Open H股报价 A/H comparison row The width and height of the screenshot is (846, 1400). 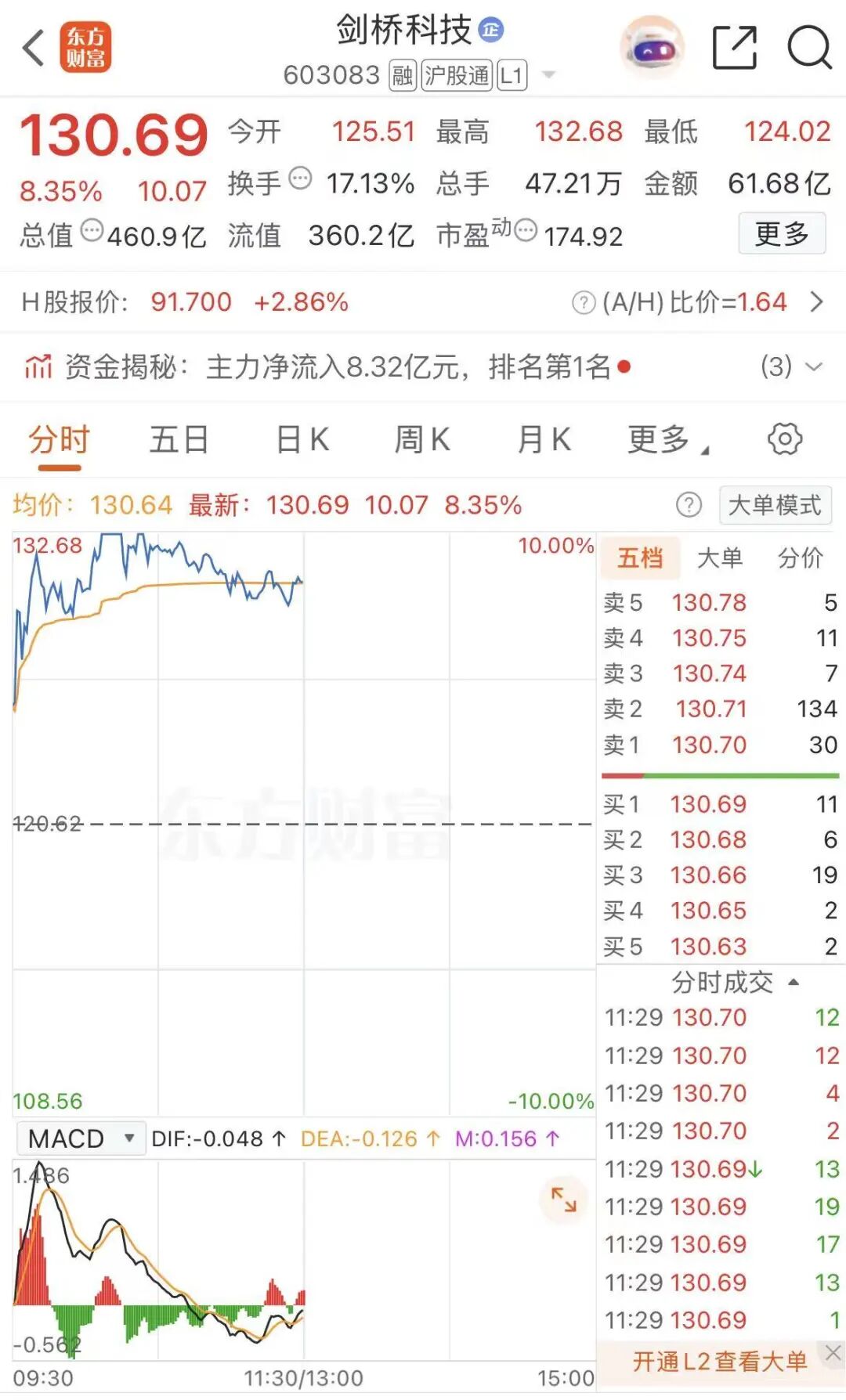pyautogui.click(x=423, y=302)
